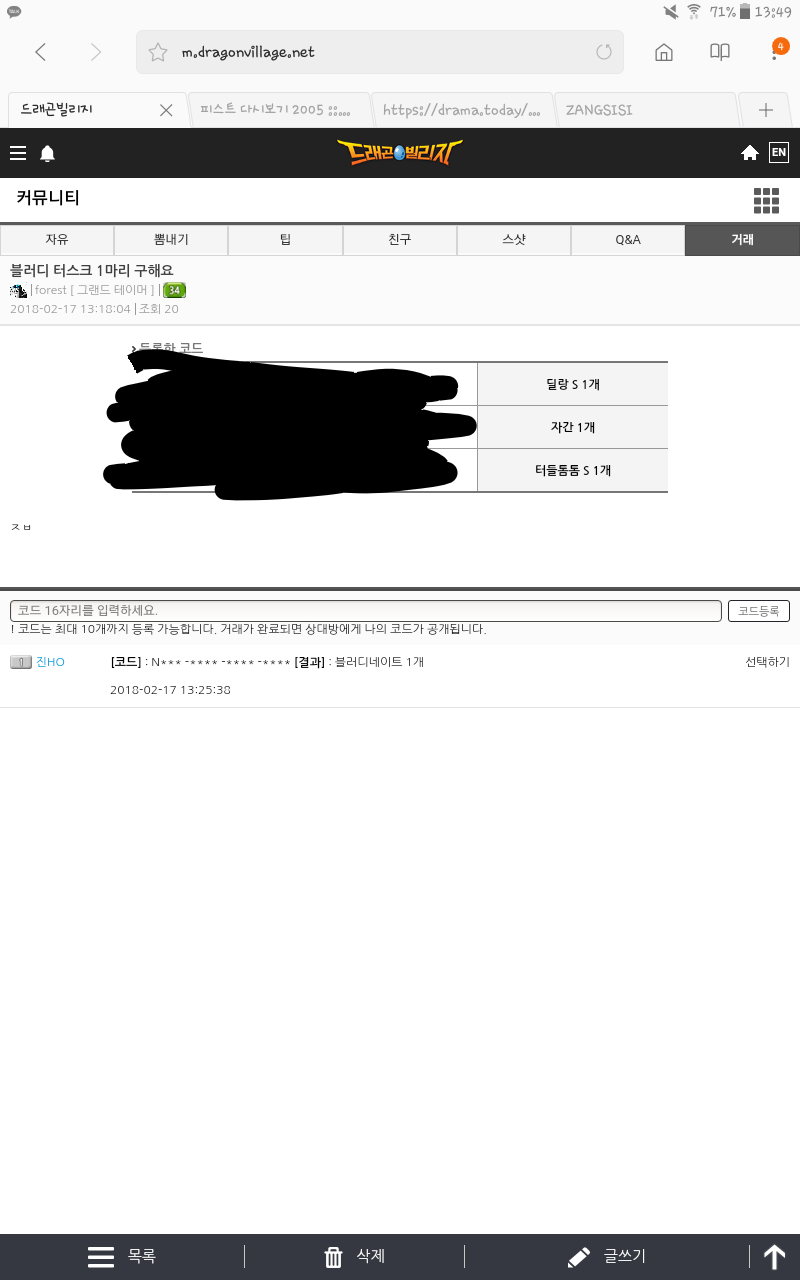Close the 드래곤빌리지 browser tab
Viewport: 800px width, 1280px height.
[166, 110]
